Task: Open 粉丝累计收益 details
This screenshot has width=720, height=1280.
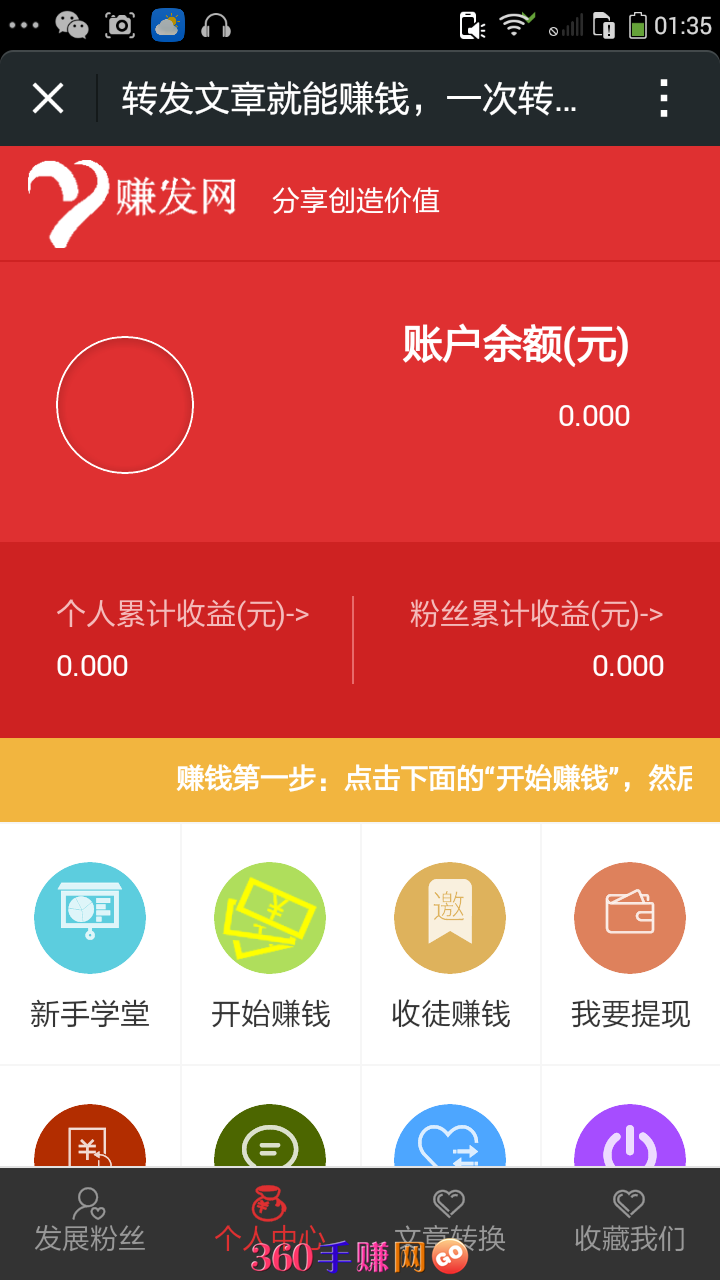Action: point(537,614)
